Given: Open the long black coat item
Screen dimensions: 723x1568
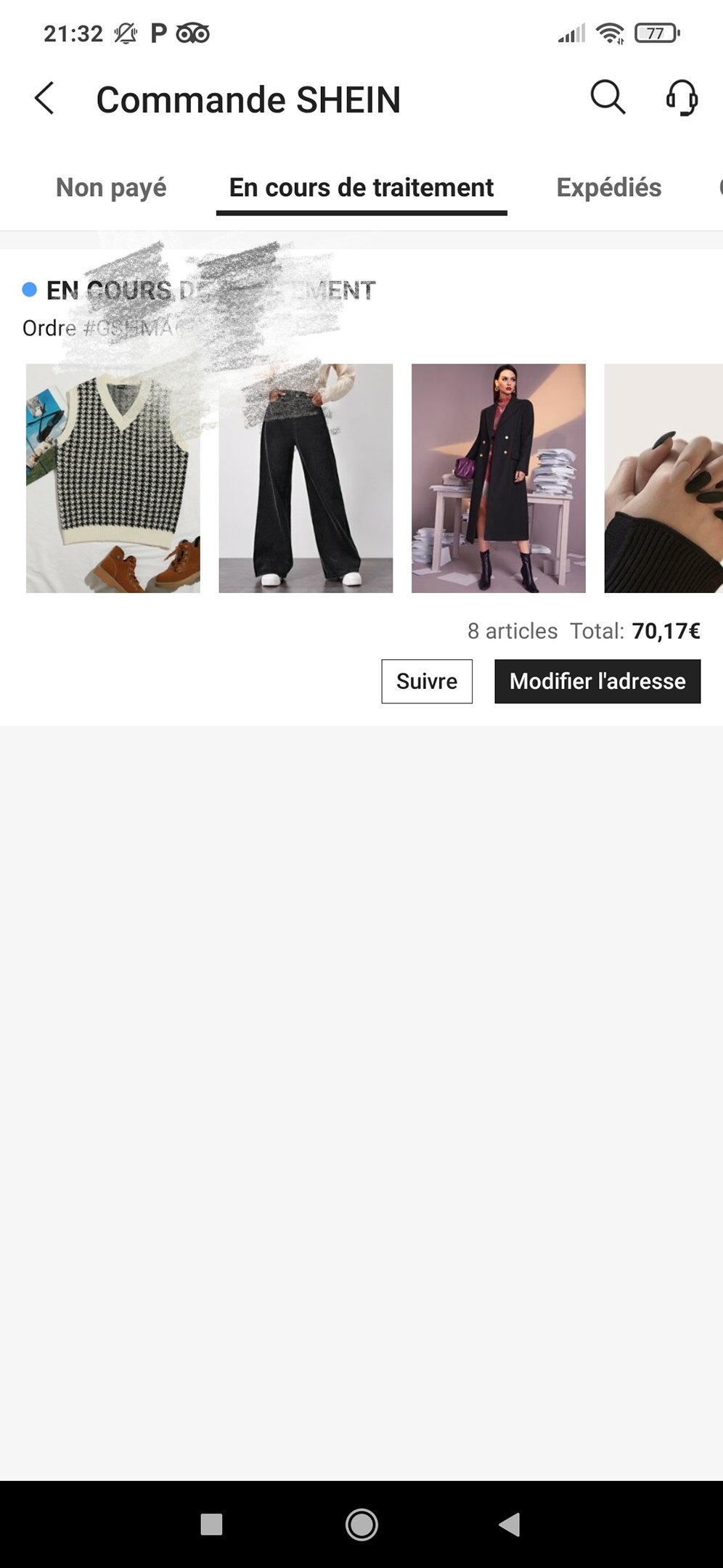Looking at the screenshot, I should point(499,478).
